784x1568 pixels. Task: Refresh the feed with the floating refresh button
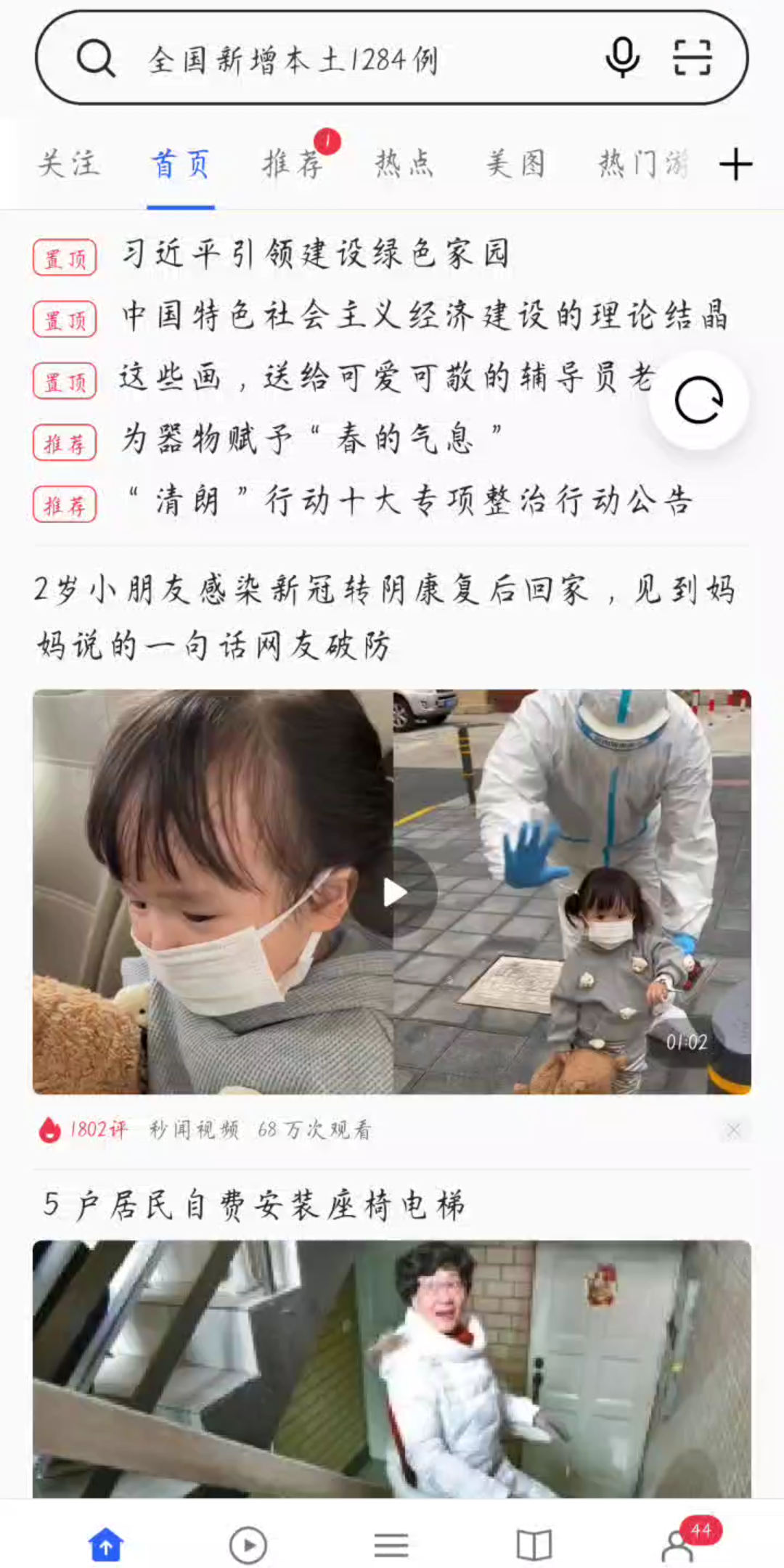(698, 400)
